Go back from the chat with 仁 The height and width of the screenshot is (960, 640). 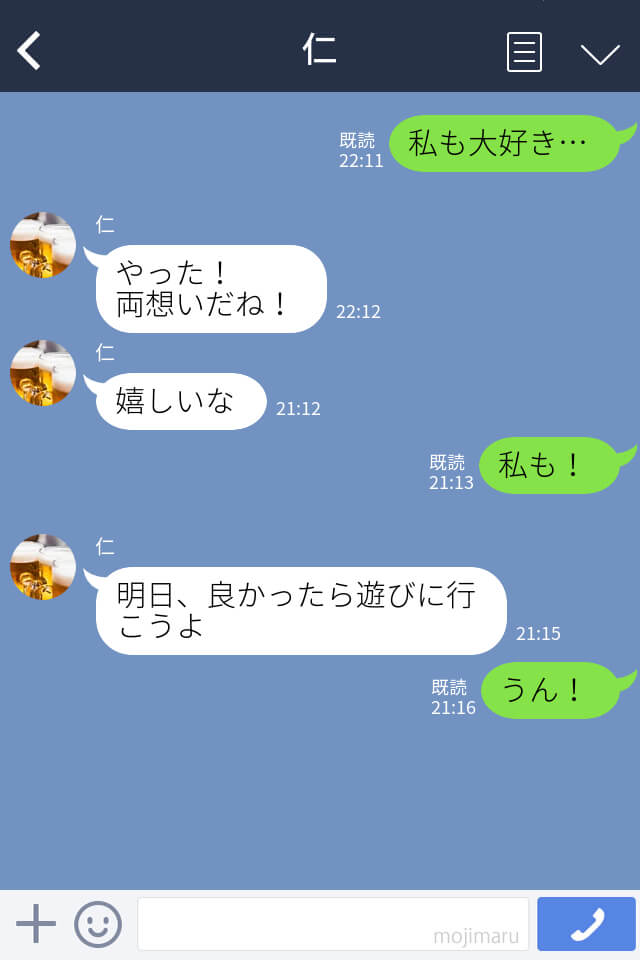pos(29,50)
